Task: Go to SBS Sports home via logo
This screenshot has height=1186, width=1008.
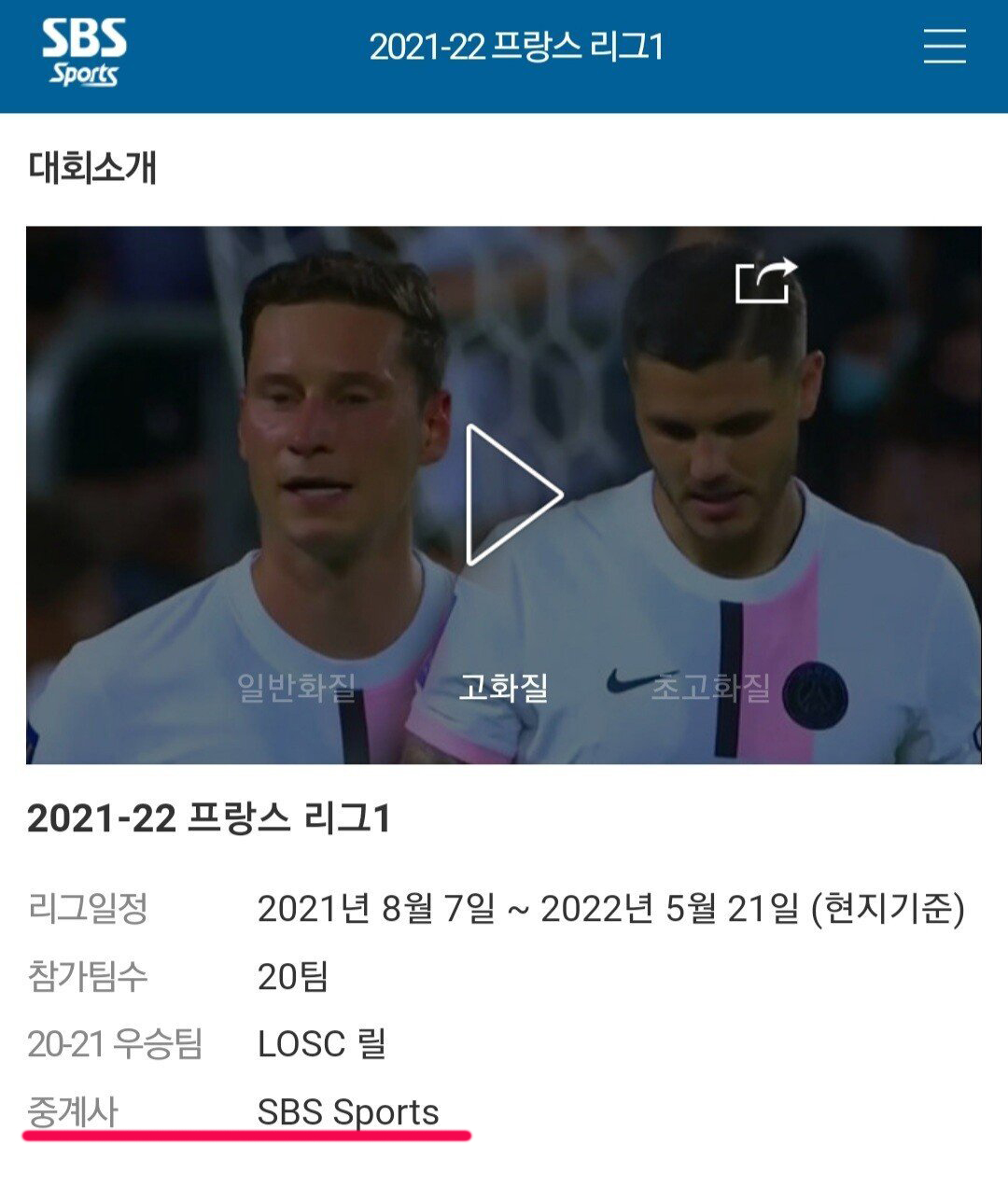Action: [x=84, y=52]
